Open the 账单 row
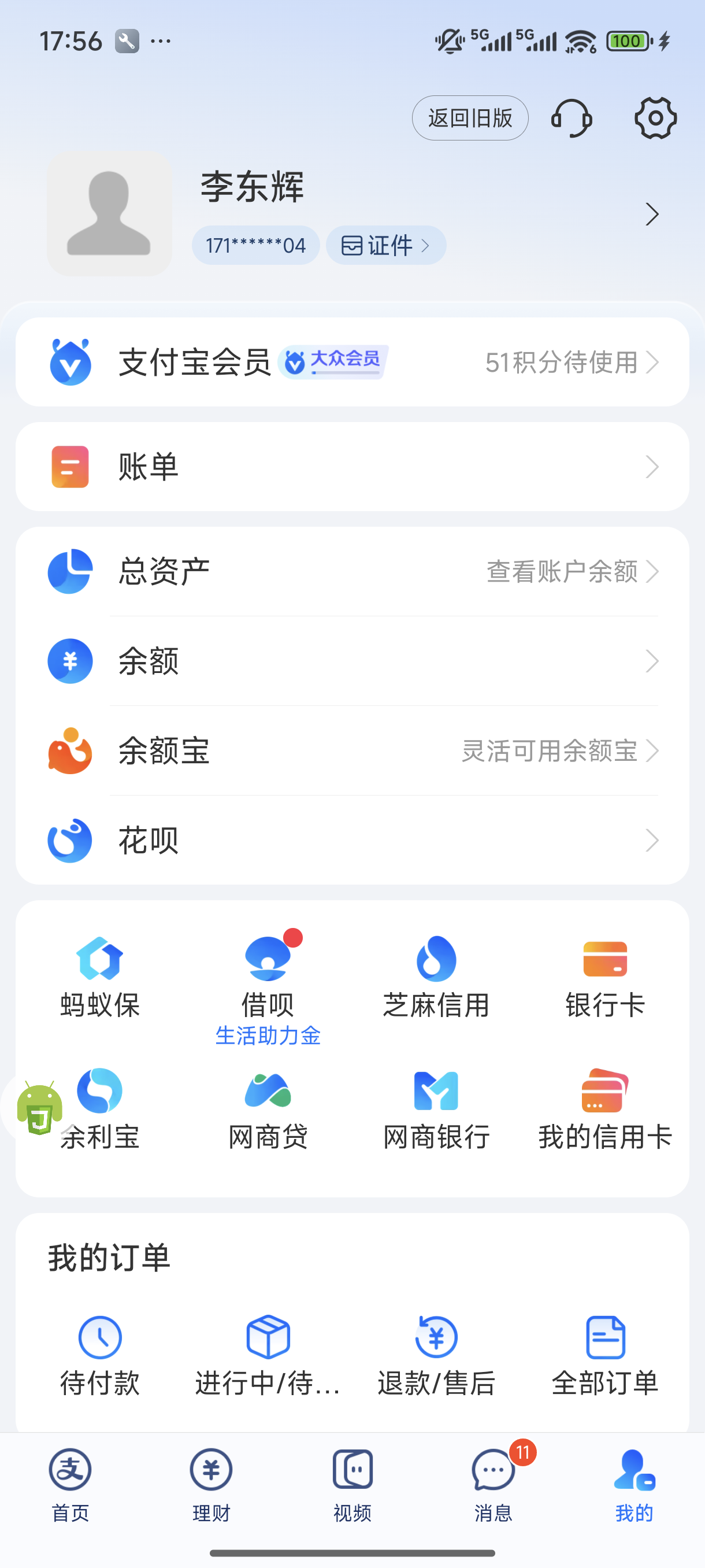This screenshot has width=705, height=1568. [352, 467]
